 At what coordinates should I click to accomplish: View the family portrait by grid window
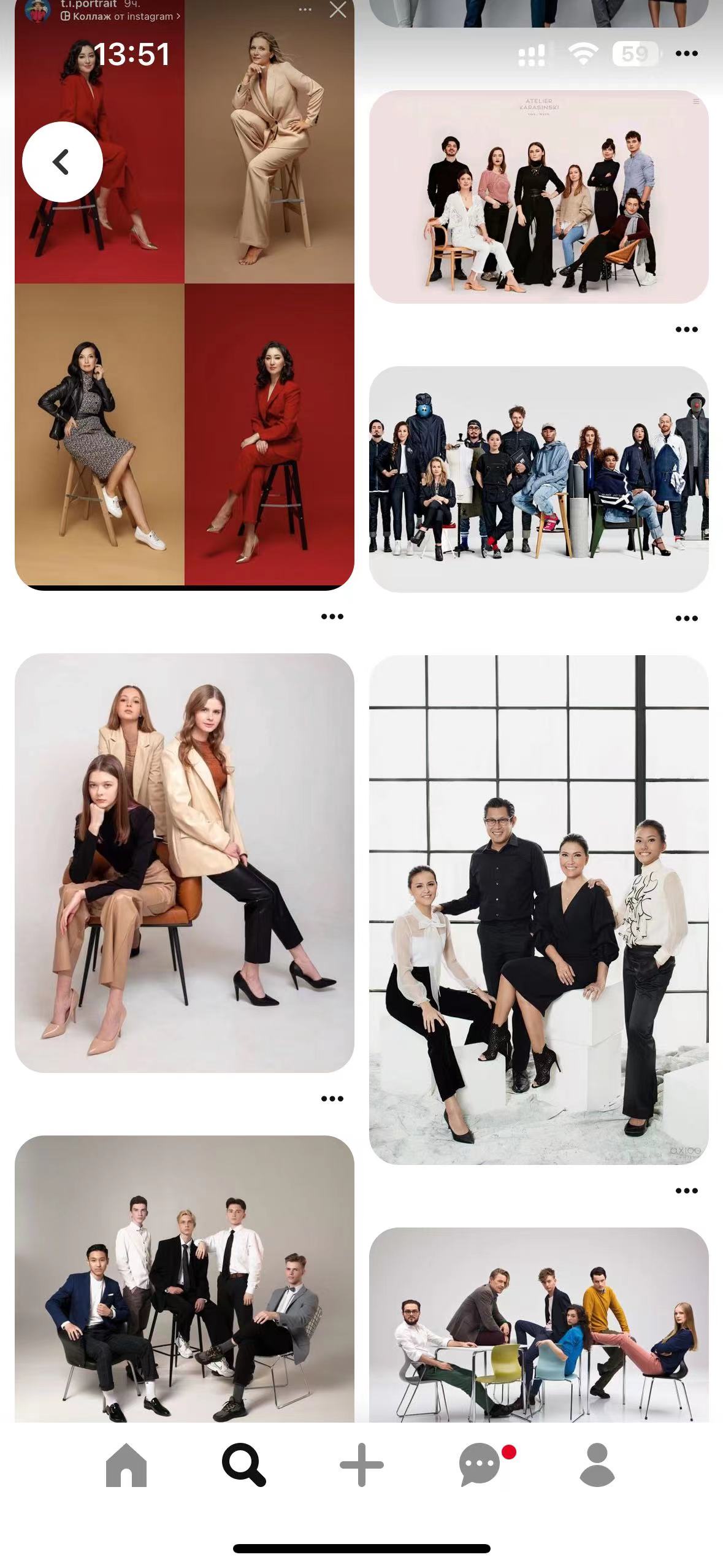click(x=538, y=909)
